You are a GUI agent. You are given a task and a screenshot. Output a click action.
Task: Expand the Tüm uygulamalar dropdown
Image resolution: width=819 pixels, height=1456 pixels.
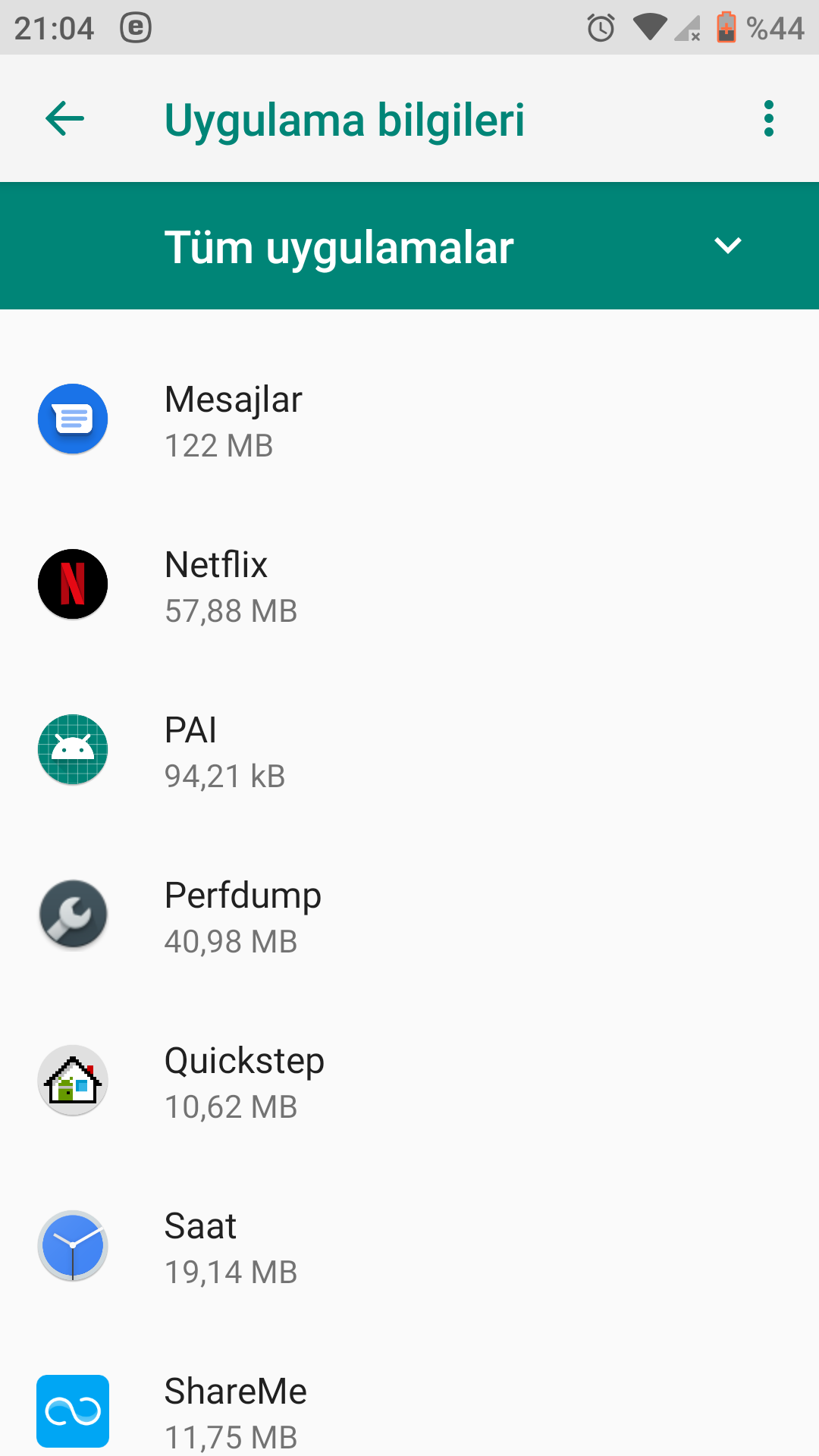[x=726, y=246]
